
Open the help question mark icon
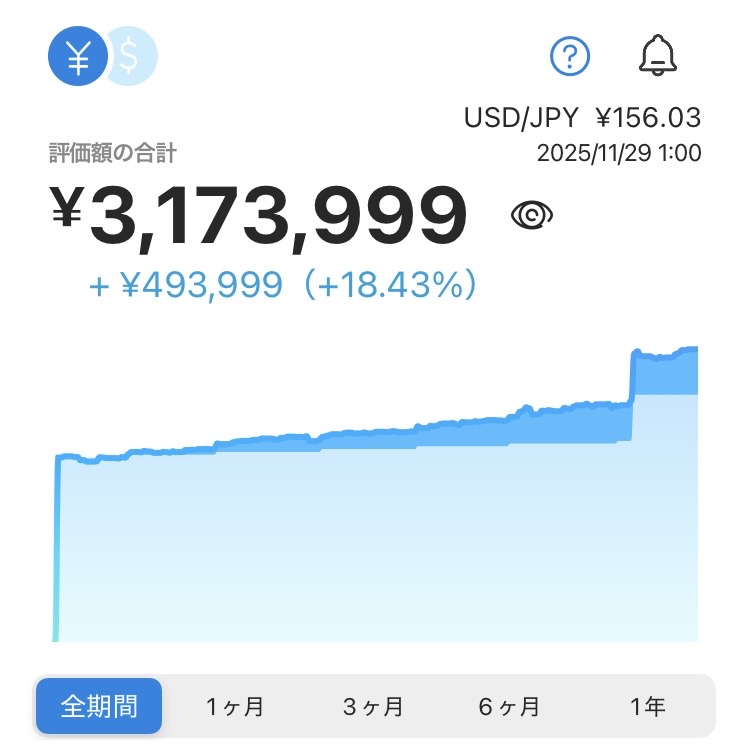click(571, 56)
